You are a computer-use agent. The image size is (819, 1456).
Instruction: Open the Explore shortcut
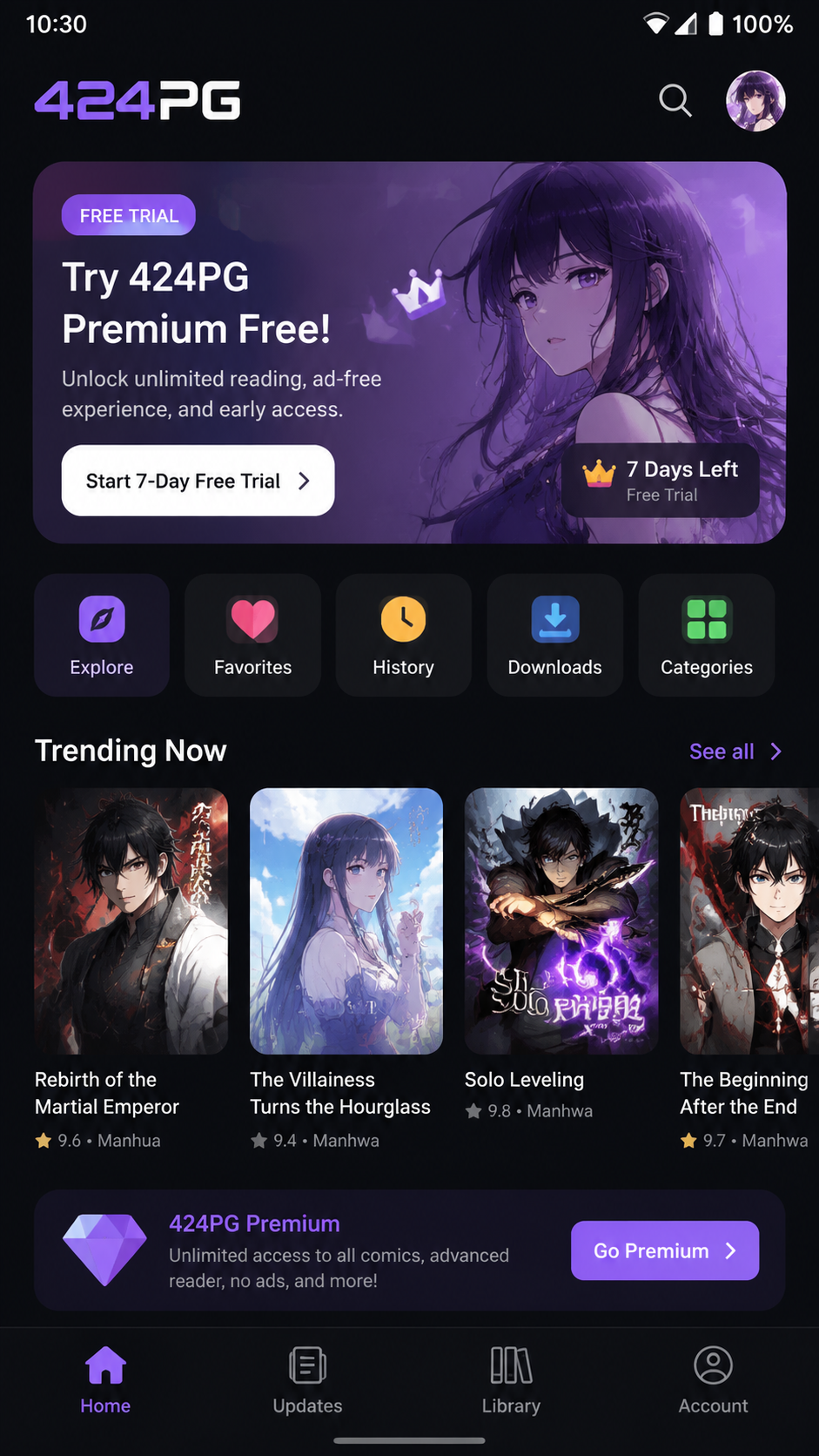click(102, 635)
